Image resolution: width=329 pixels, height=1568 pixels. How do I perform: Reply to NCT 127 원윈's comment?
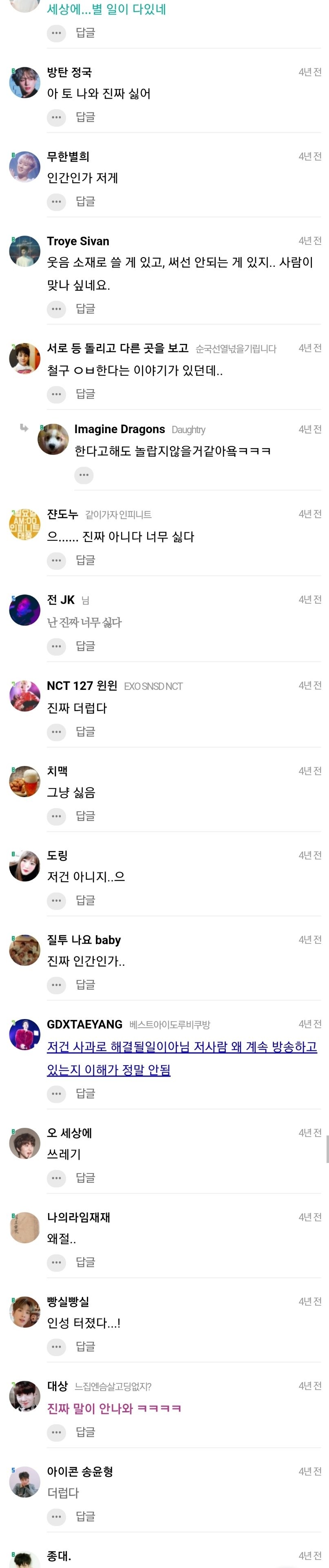coord(85,732)
